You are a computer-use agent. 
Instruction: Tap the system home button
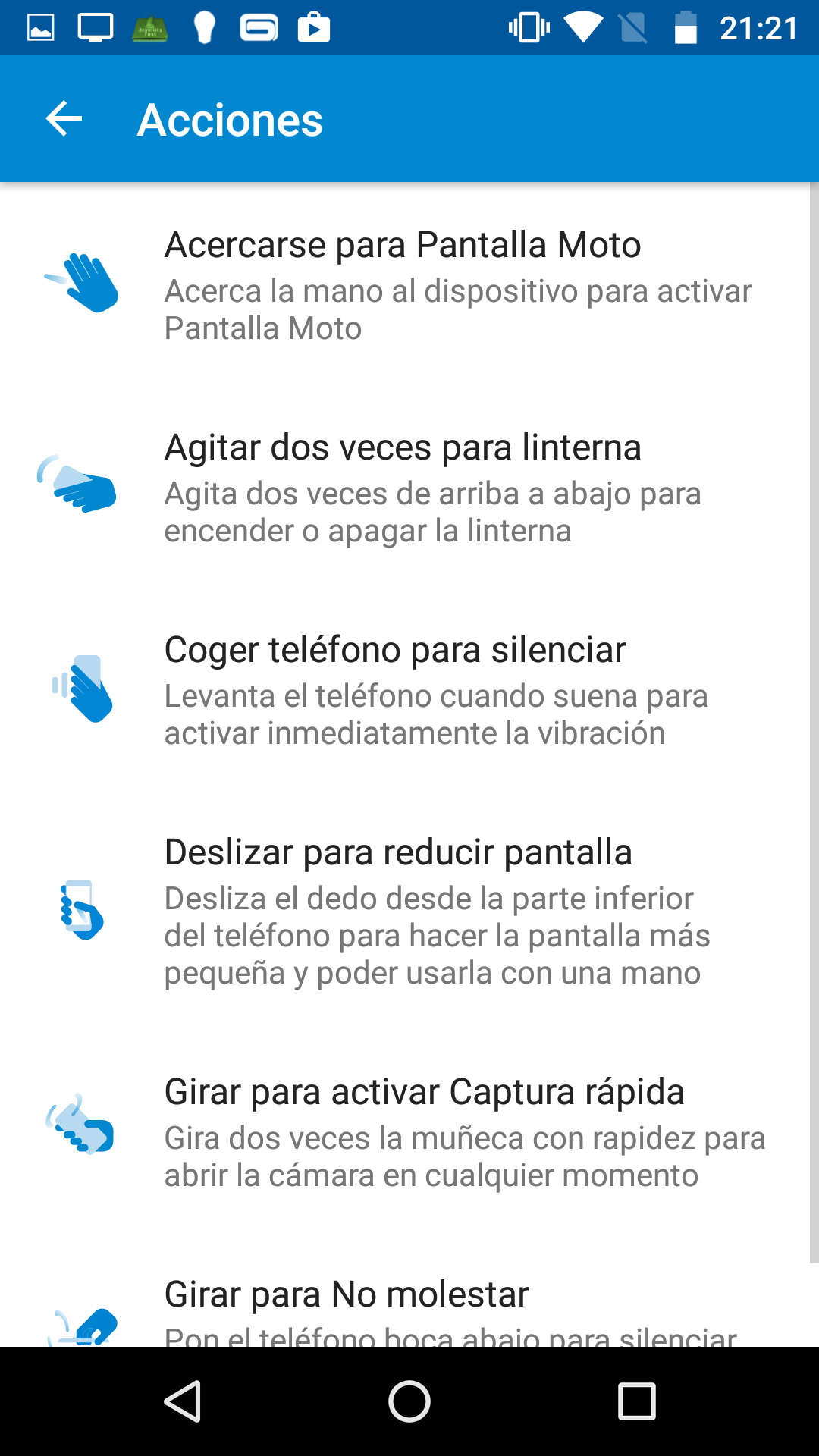point(409,1401)
